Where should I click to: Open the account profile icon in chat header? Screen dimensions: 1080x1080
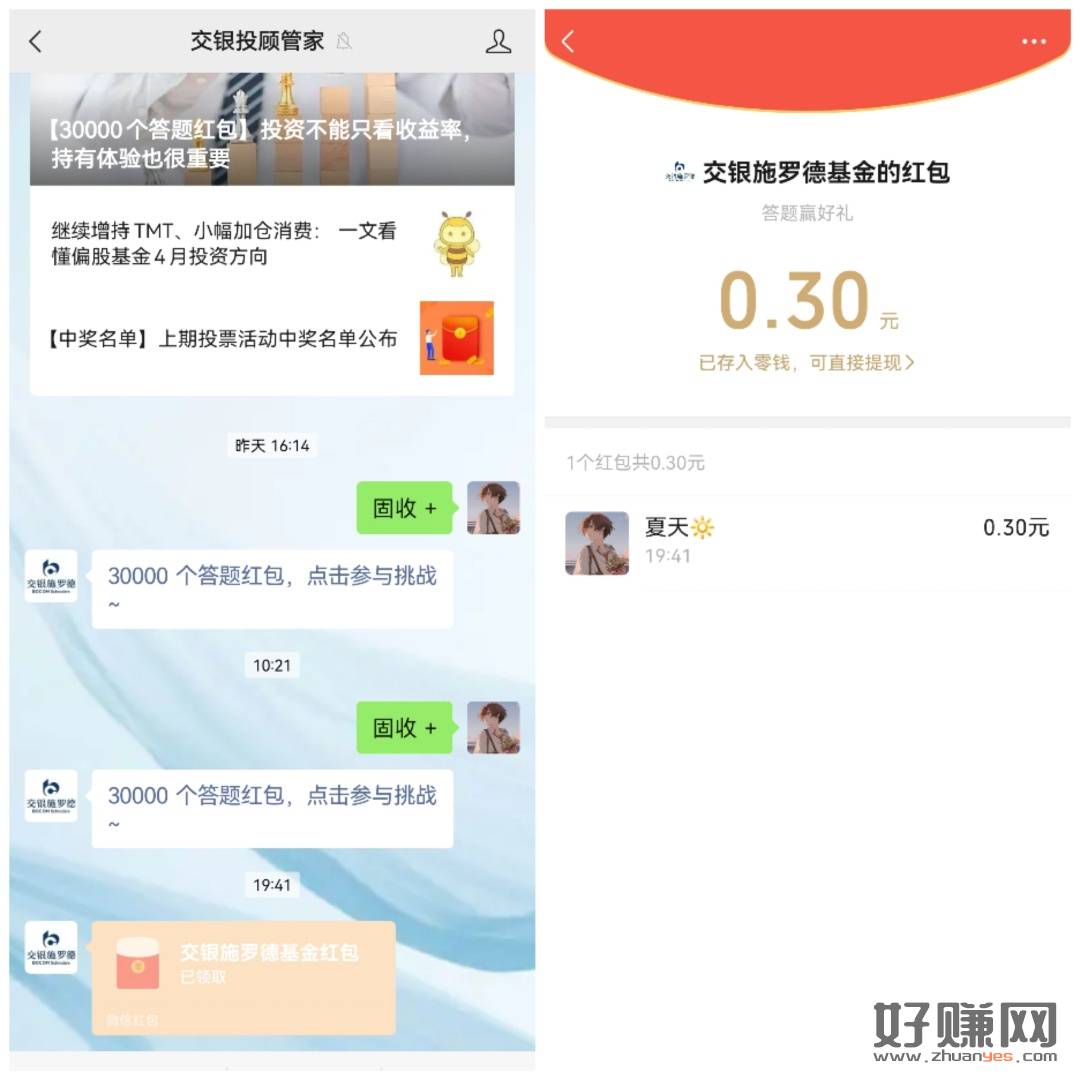tap(498, 41)
